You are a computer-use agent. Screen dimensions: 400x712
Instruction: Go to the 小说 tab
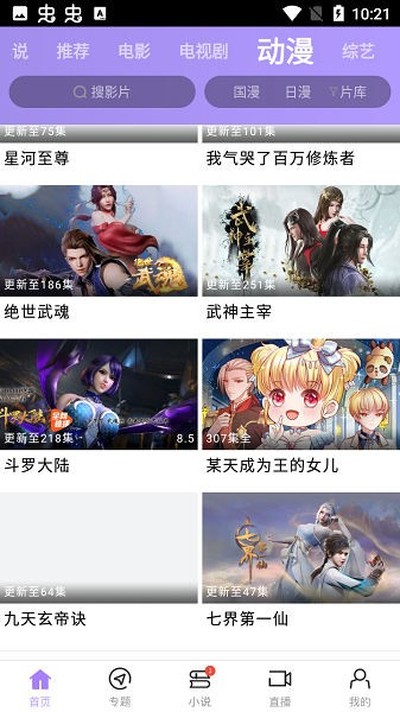point(200,687)
